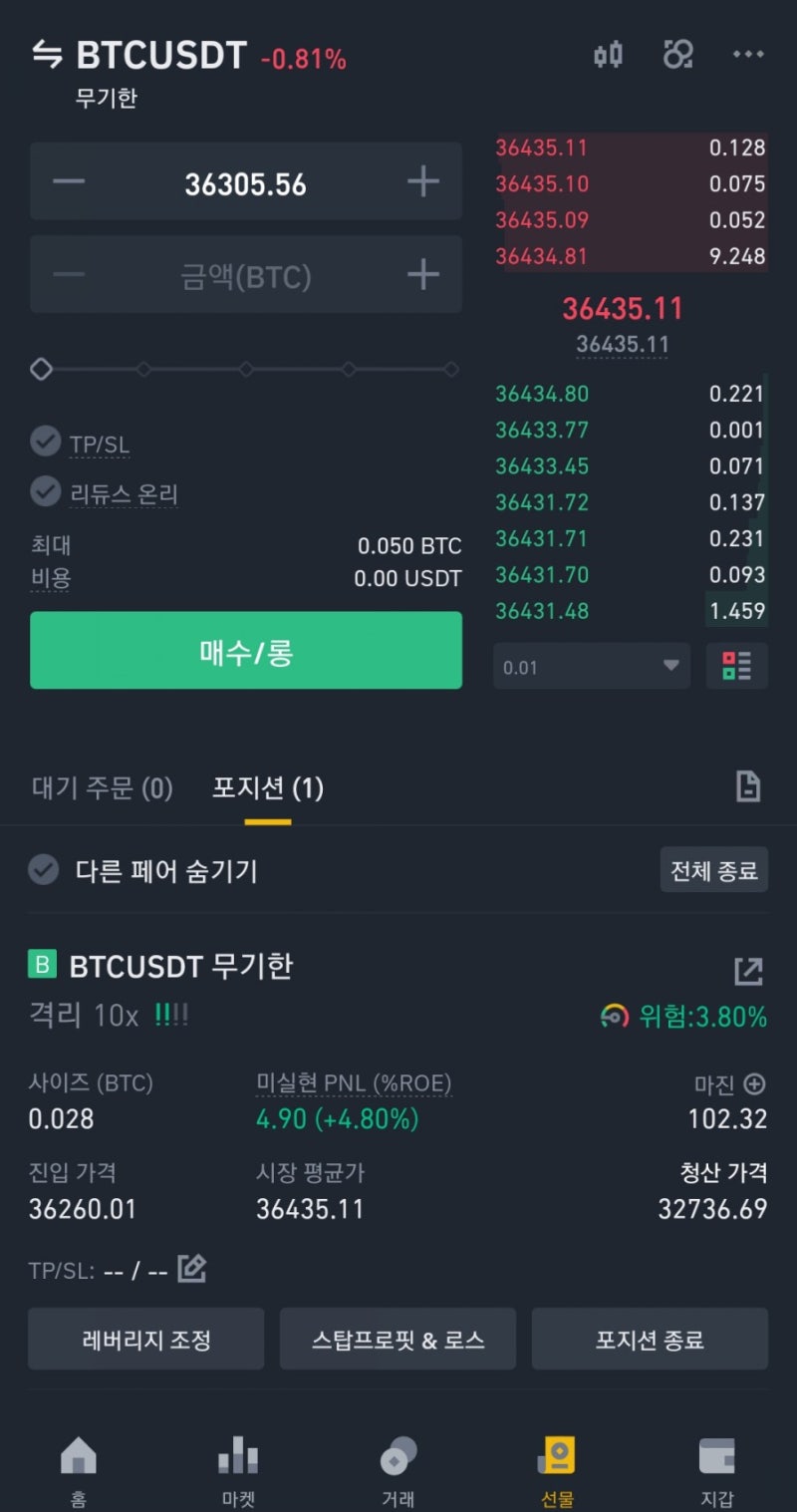797x1512 pixels.
Task: Go to the 지갑 wallet tab
Action: 717,1470
